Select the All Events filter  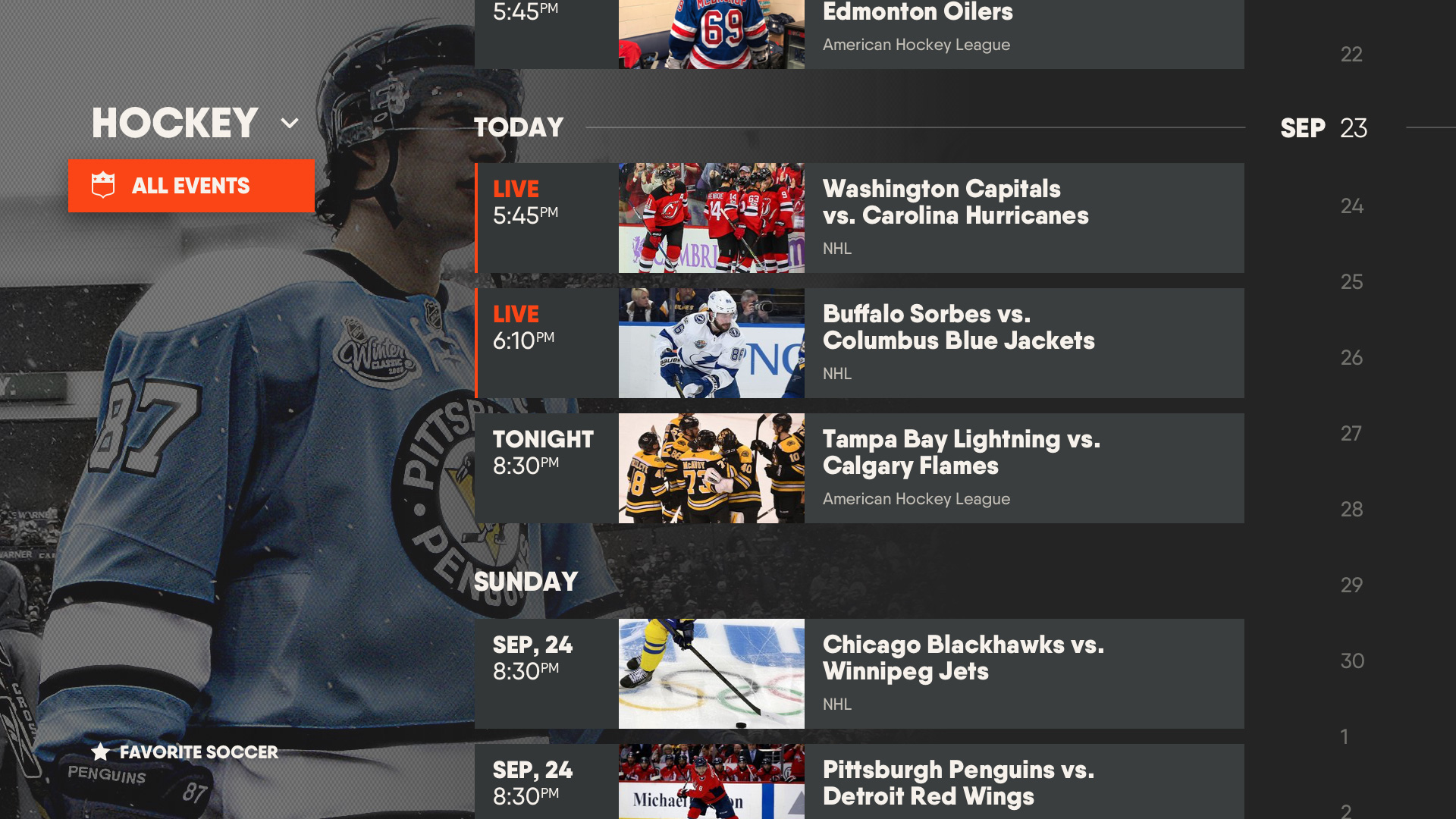coord(191,186)
